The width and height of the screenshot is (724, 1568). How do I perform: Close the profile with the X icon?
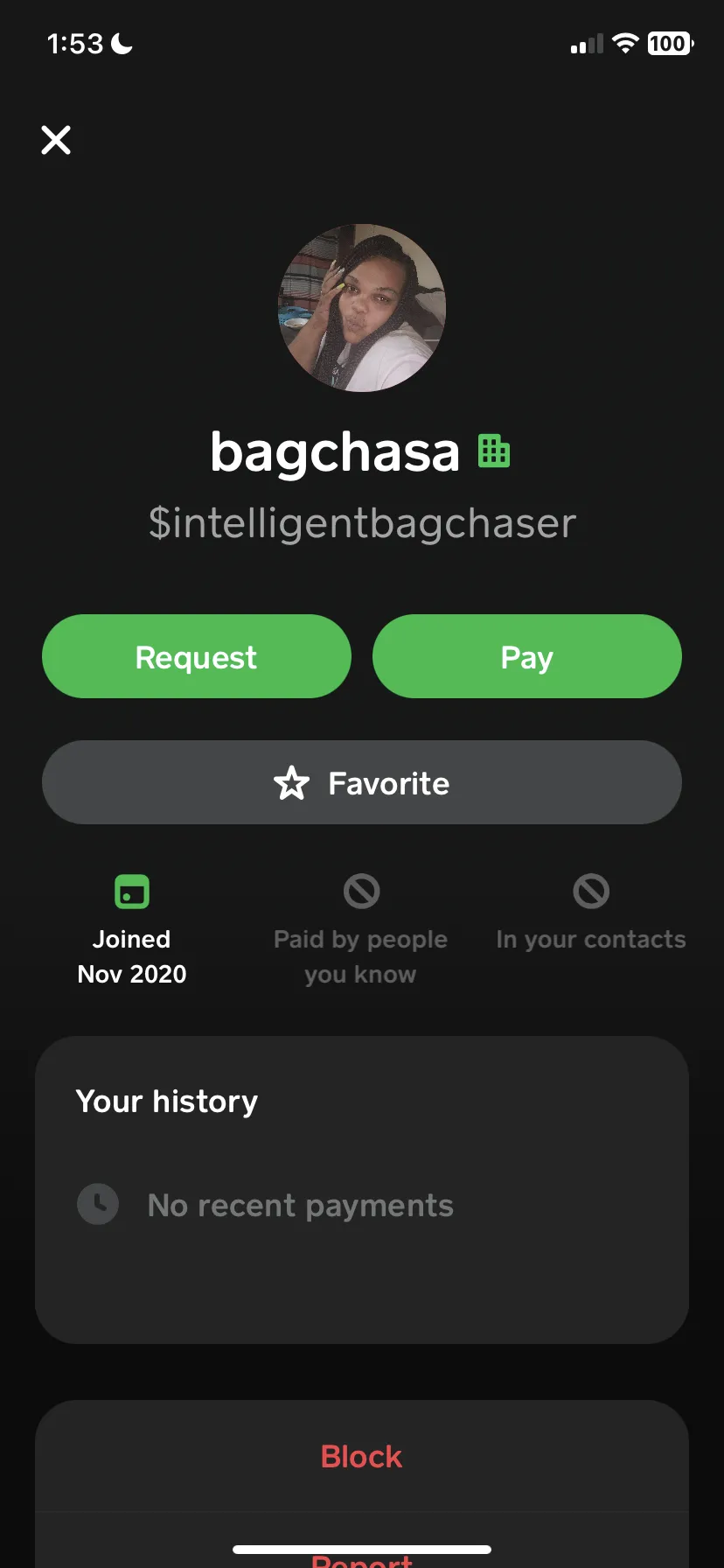(x=56, y=140)
